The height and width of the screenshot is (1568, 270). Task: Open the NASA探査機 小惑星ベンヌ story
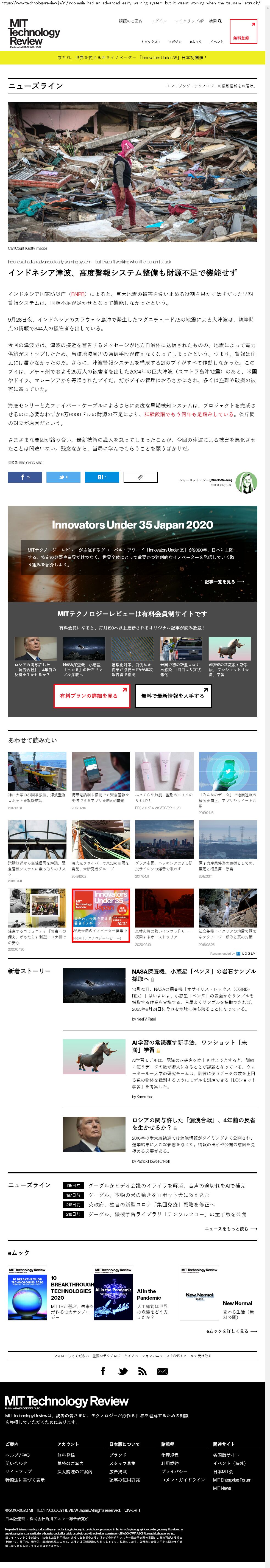coord(193,975)
